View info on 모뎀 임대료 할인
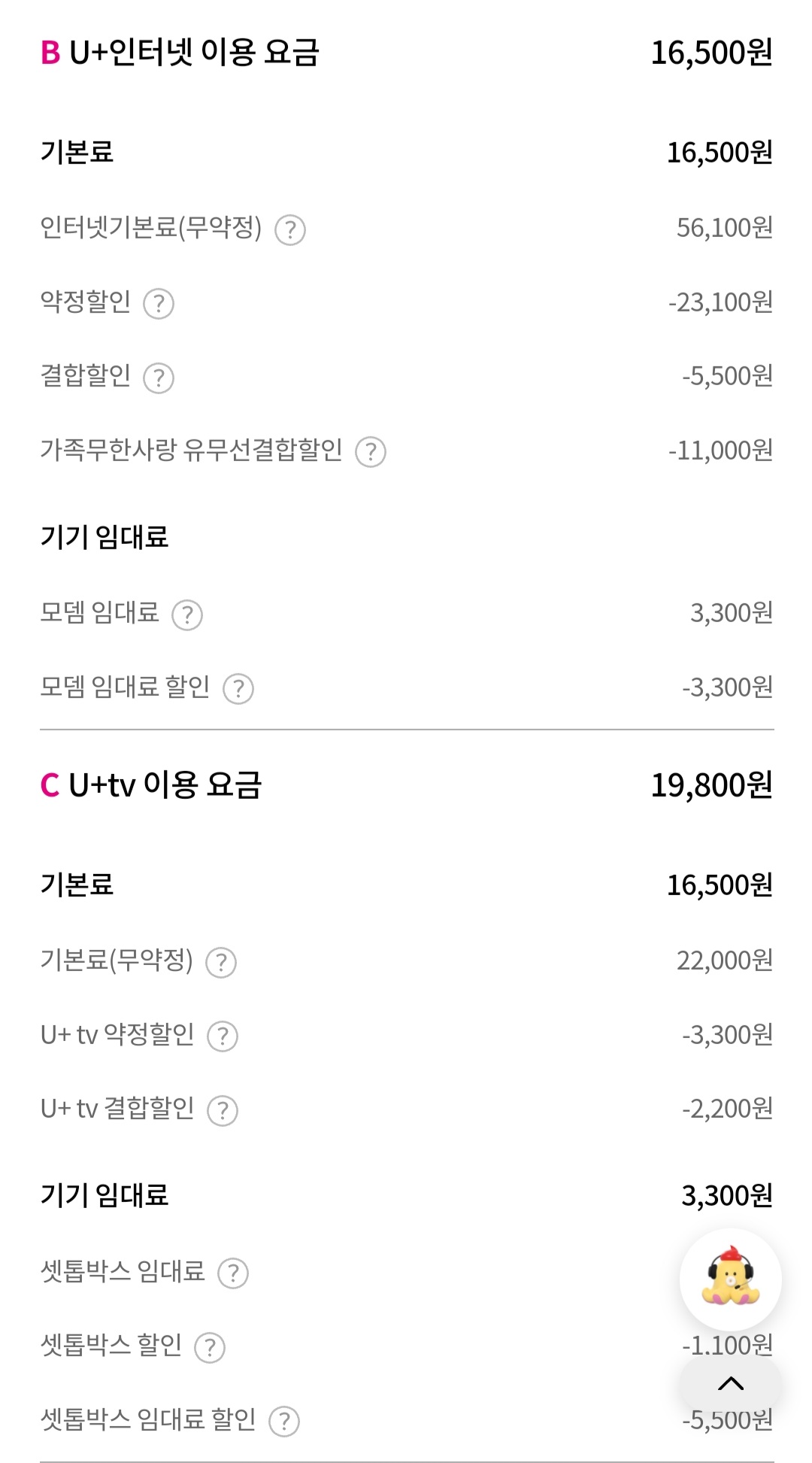This screenshot has height=1463, width=812. 238,689
